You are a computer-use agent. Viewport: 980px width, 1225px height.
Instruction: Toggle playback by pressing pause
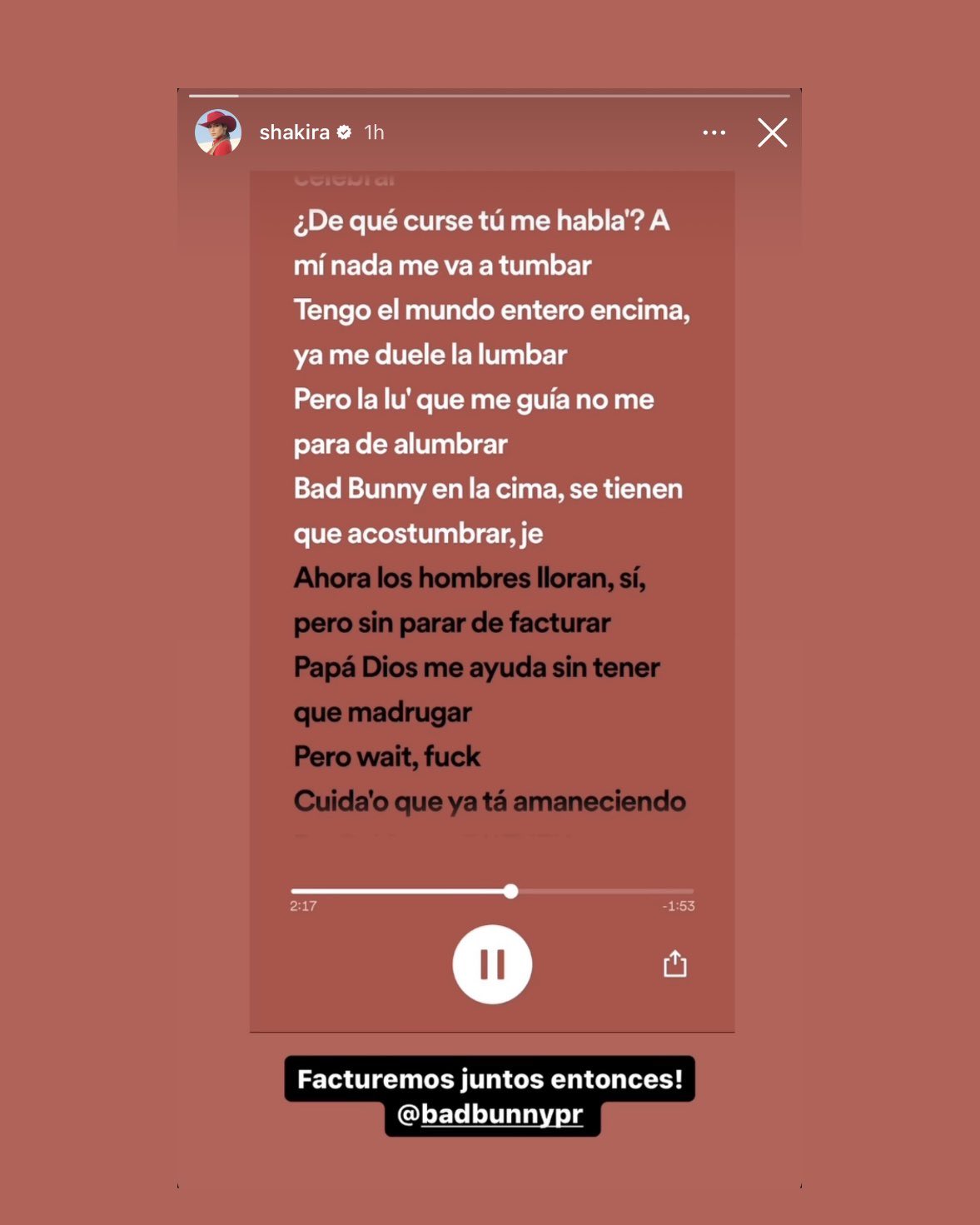click(x=492, y=964)
